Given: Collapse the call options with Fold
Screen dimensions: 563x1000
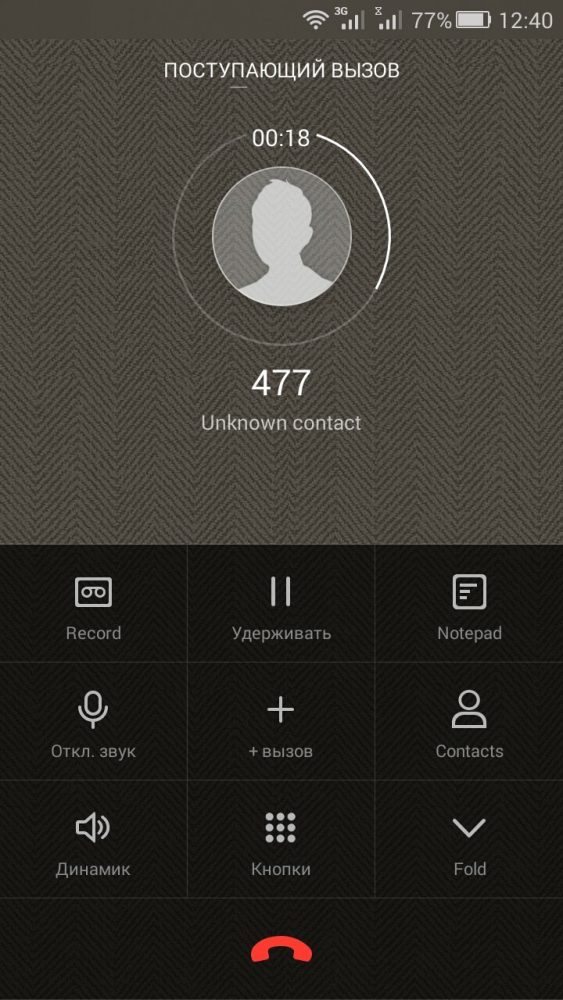Looking at the screenshot, I should [x=469, y=839].
